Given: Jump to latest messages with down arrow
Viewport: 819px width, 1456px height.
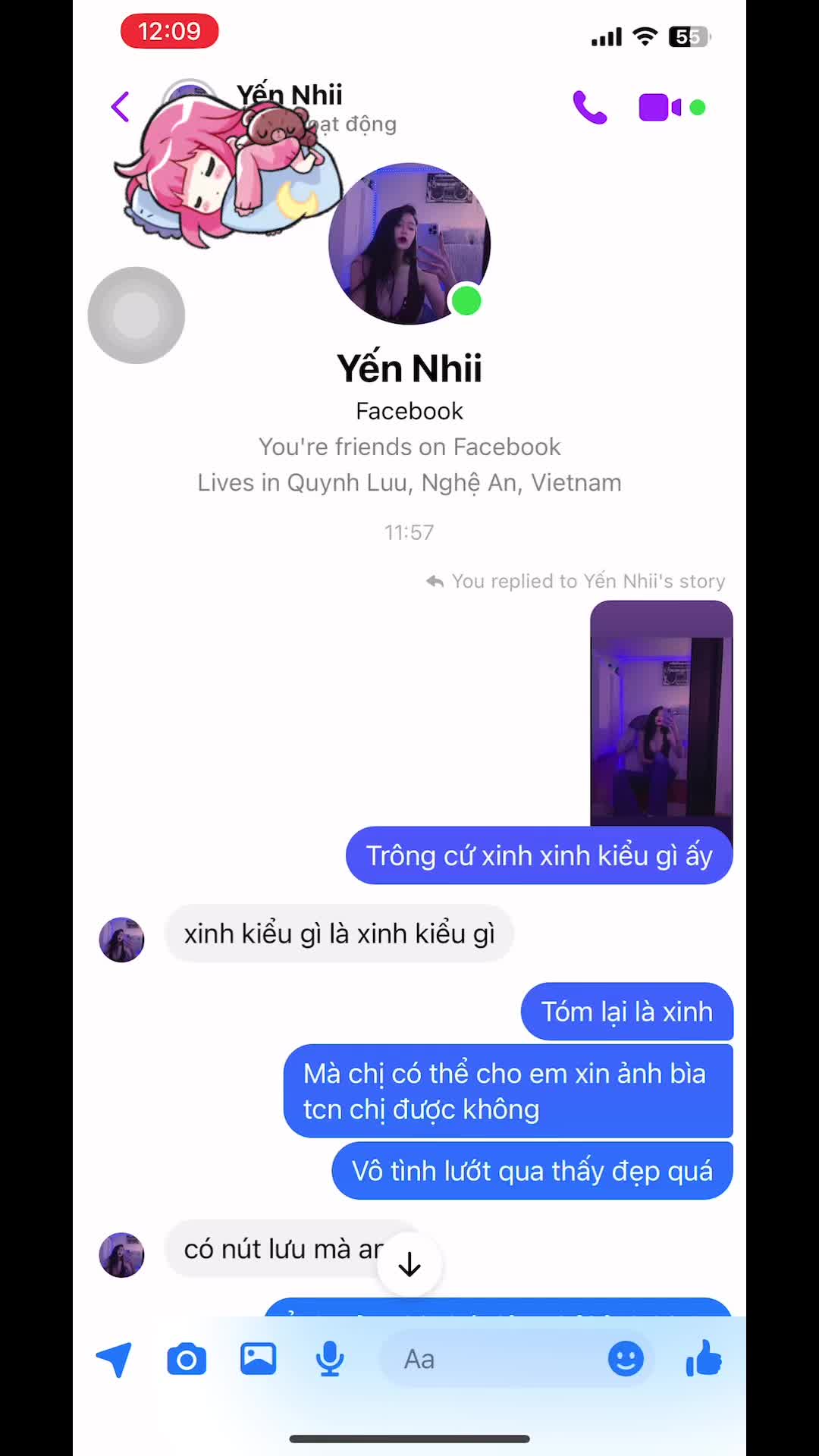Looking at the screenshot, I should click(409, 1264).
